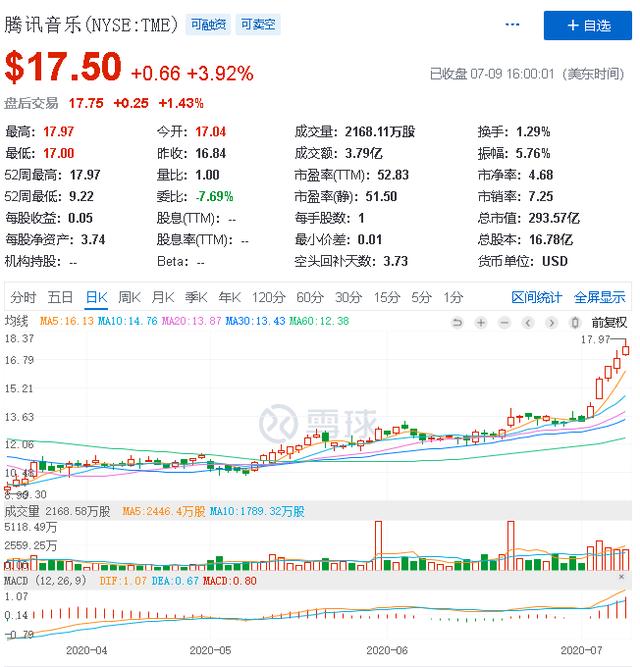This screenshot has width=640, height=667.
Task: Switch to the 5分 chart interval
Action: [421, 297]
